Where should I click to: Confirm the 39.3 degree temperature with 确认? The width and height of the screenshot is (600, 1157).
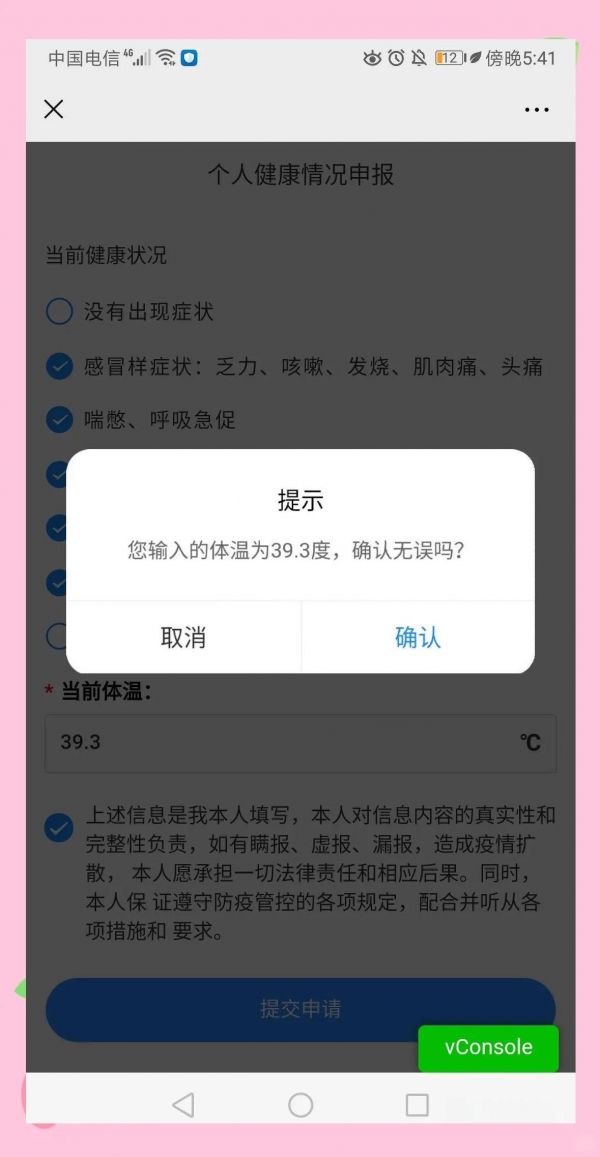418,638
